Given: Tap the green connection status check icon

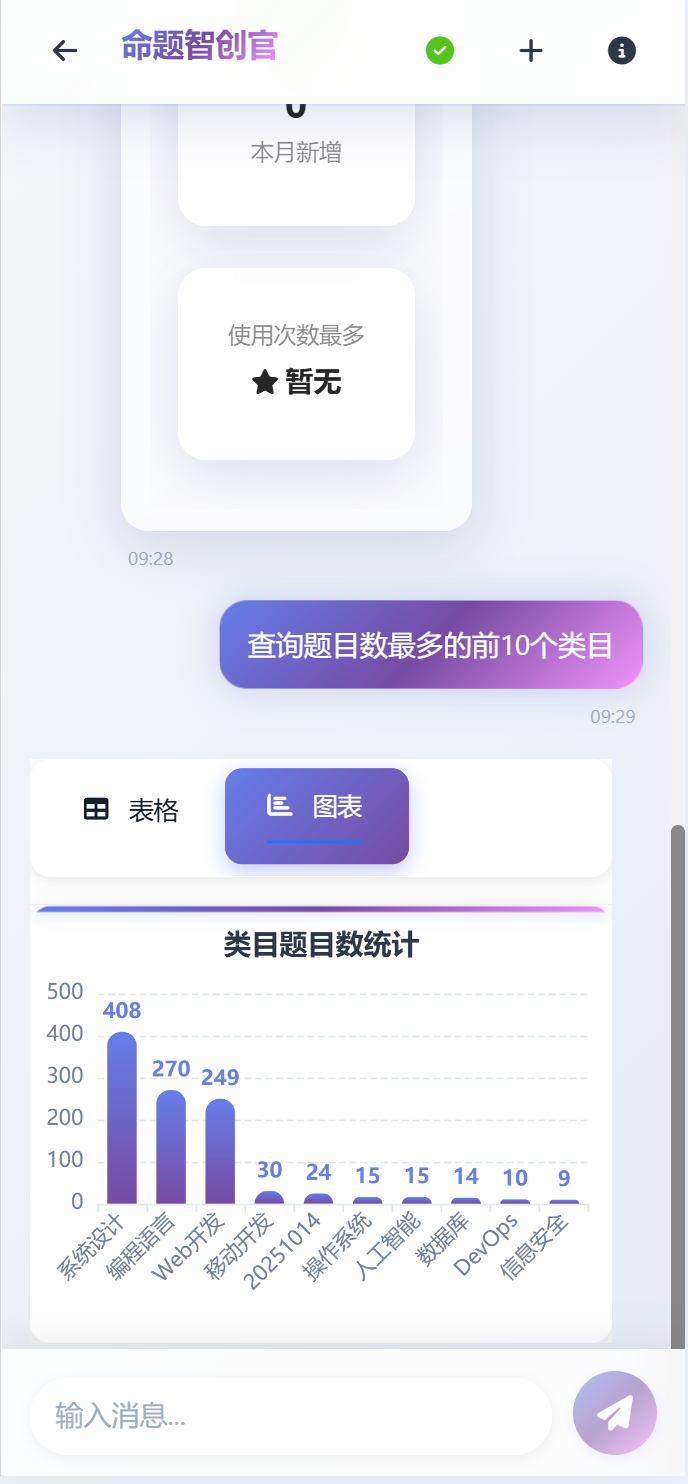Looking at the screenshot, I should 440,50.
